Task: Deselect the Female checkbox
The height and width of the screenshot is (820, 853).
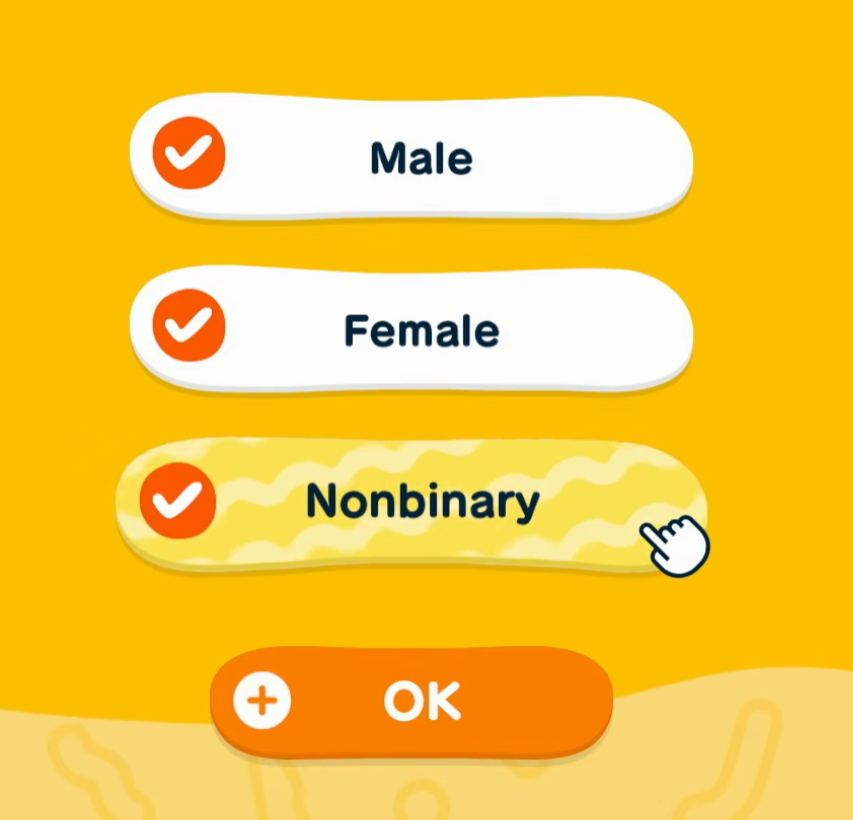Action: pos(189,326)
